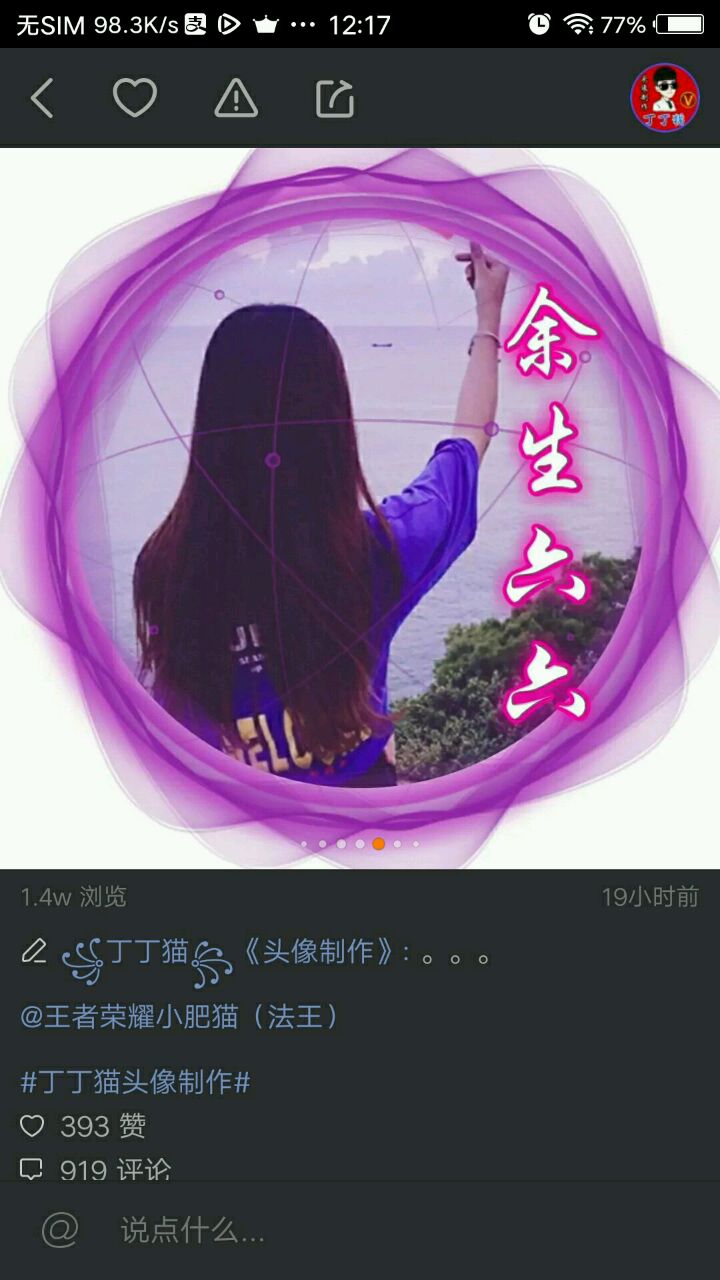
Task: Share this post
Action: [335, 98]
